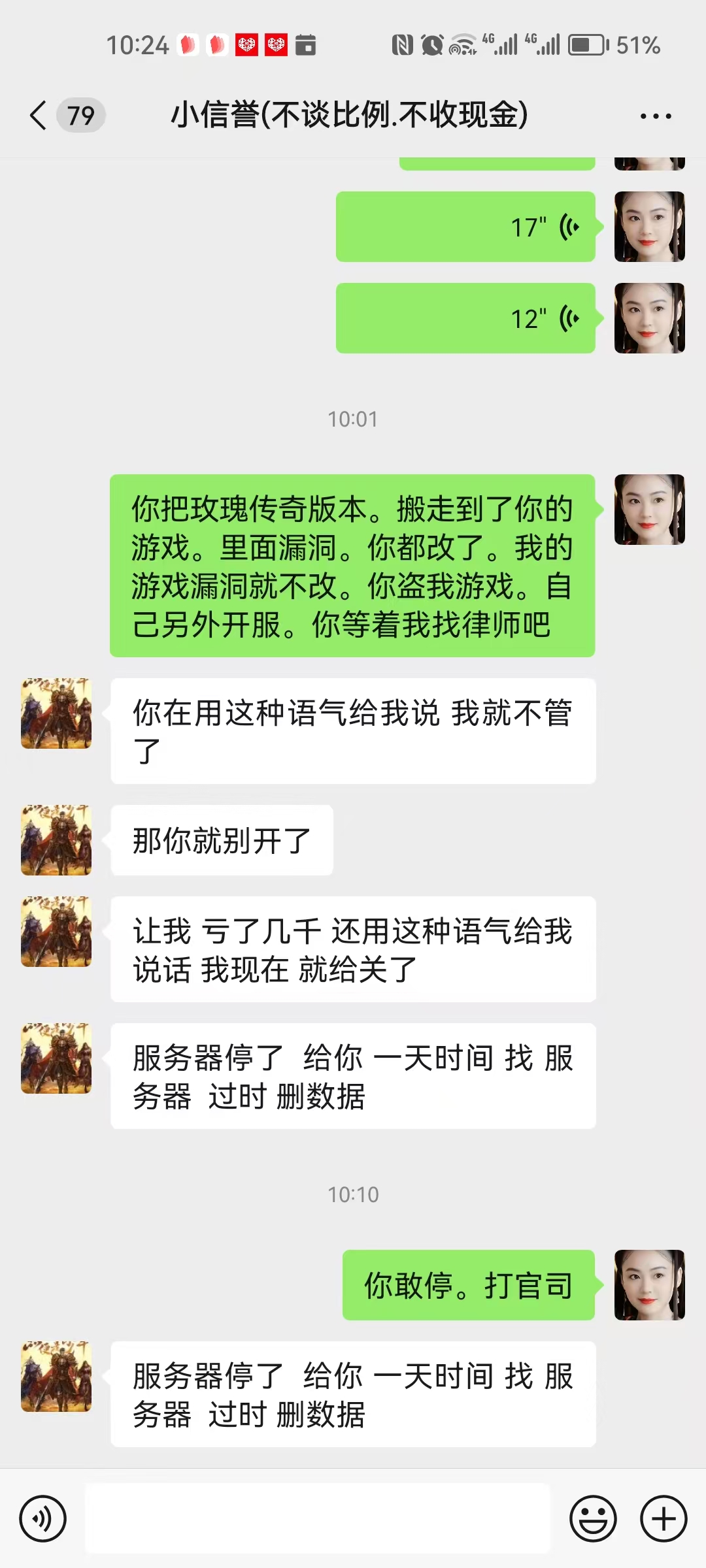Open the contact's avatar beside 那你就别开了

point(56,840)
